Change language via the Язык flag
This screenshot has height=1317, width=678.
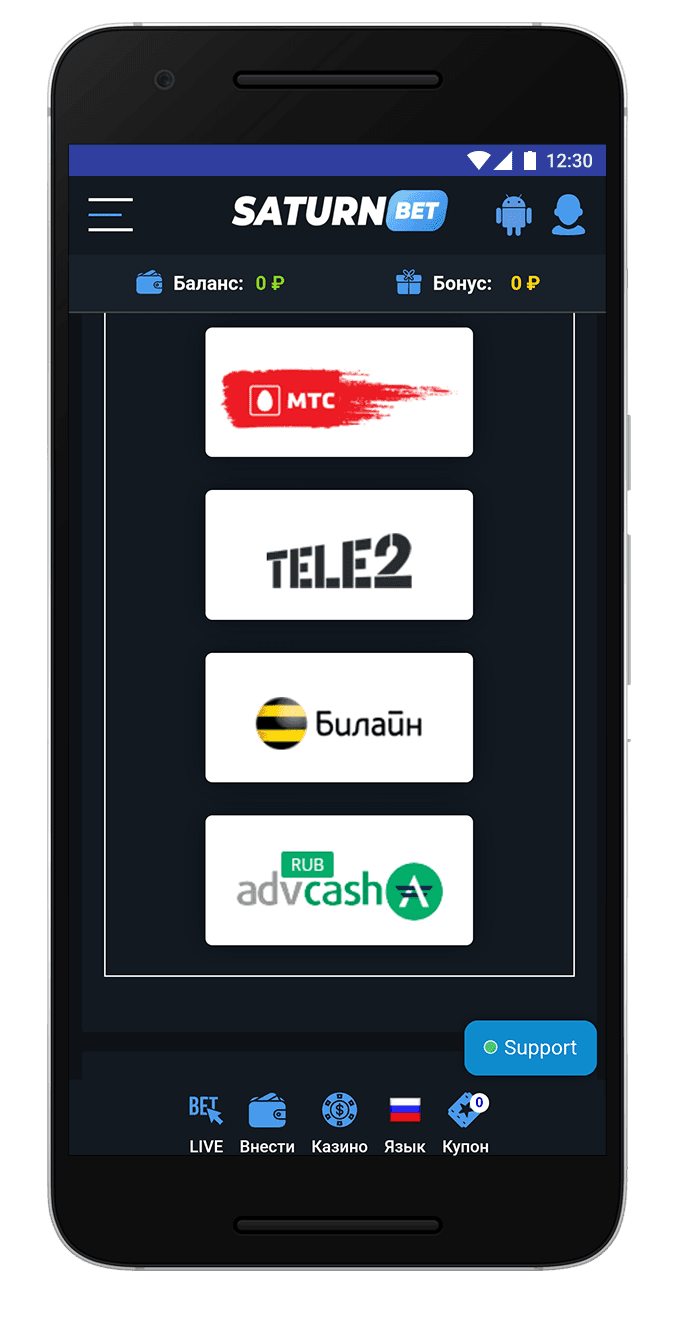[x=405, y=1123]
